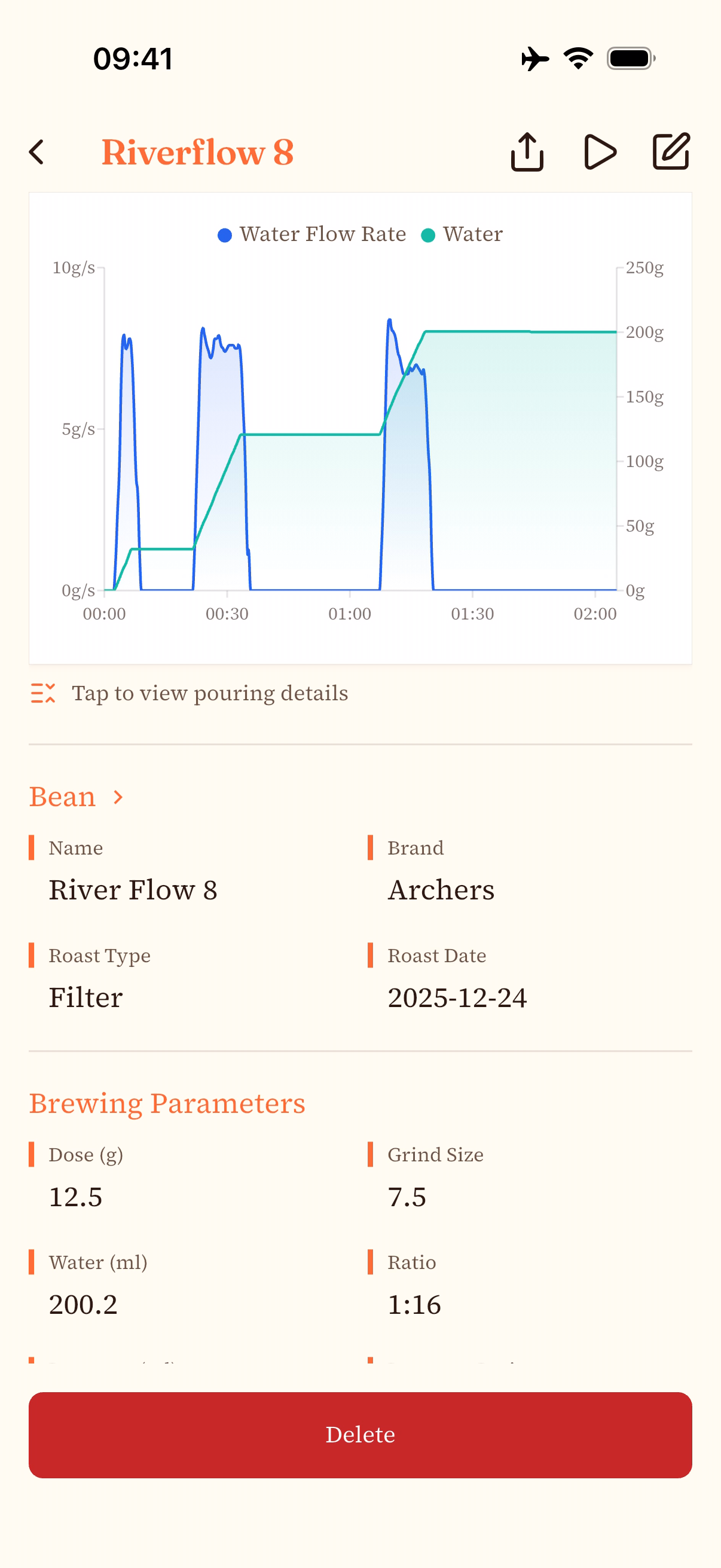Open the pouring details view
Viewport: 721px width, 1568px height.
(209, 693)
